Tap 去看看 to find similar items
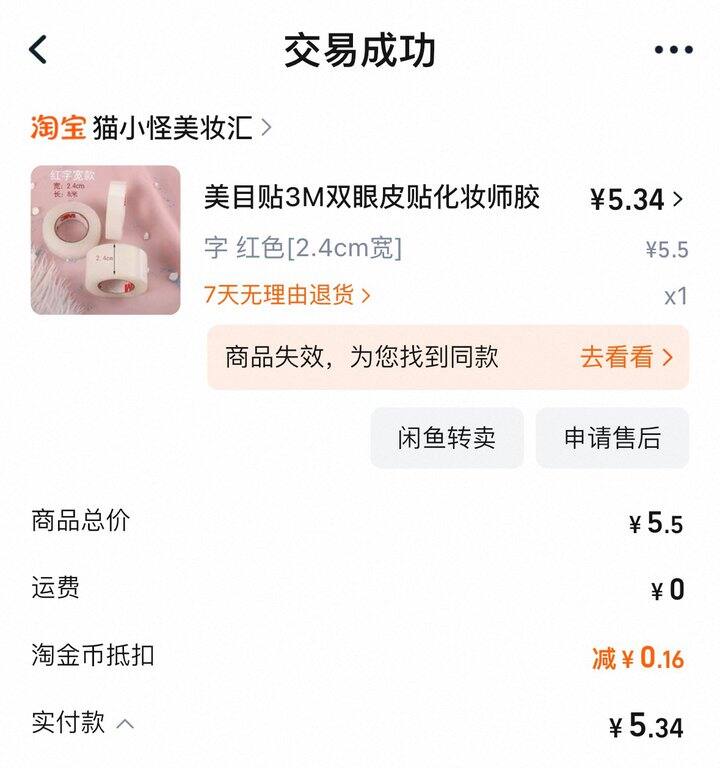The height and width of the screenshot is (768, 720). [x=626, y=357]
